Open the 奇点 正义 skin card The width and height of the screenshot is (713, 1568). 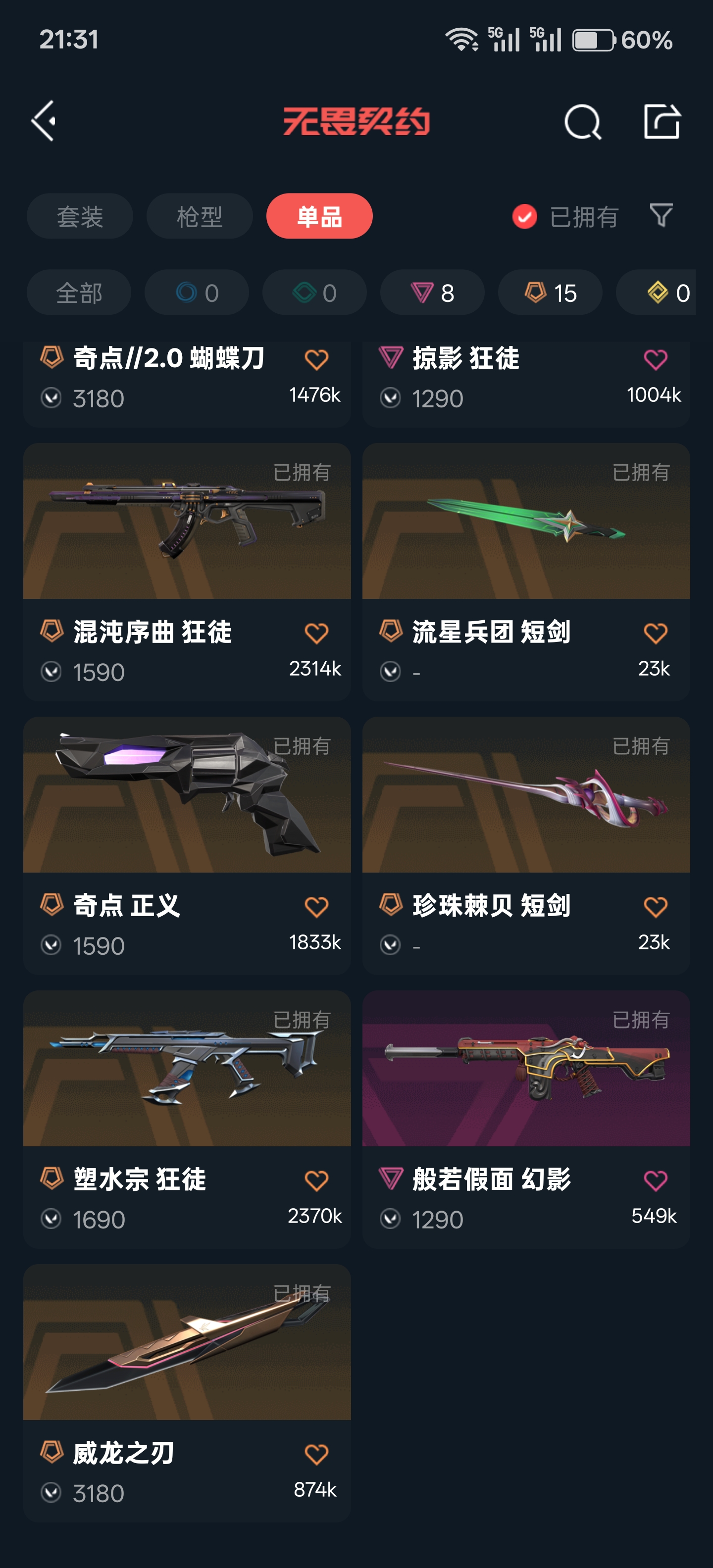[187, 845]
